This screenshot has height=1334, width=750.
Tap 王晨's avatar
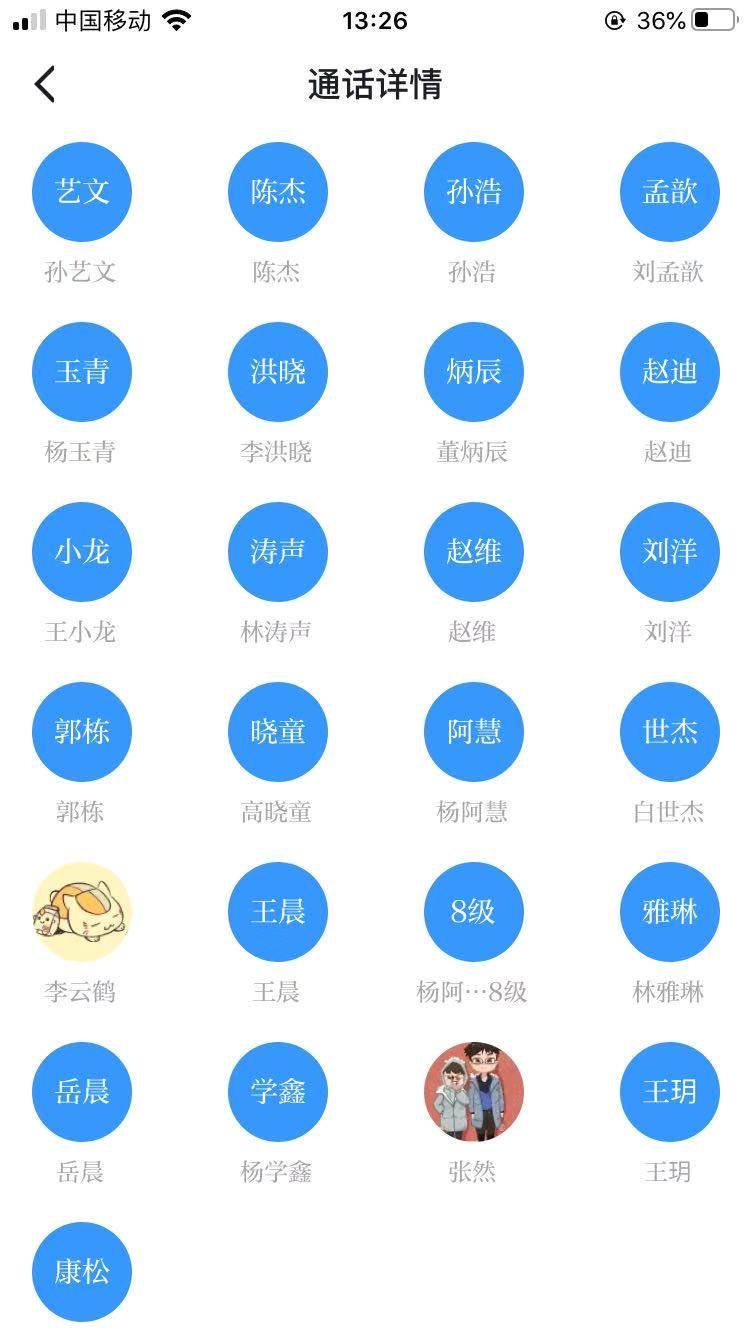(x=277, y=912)
